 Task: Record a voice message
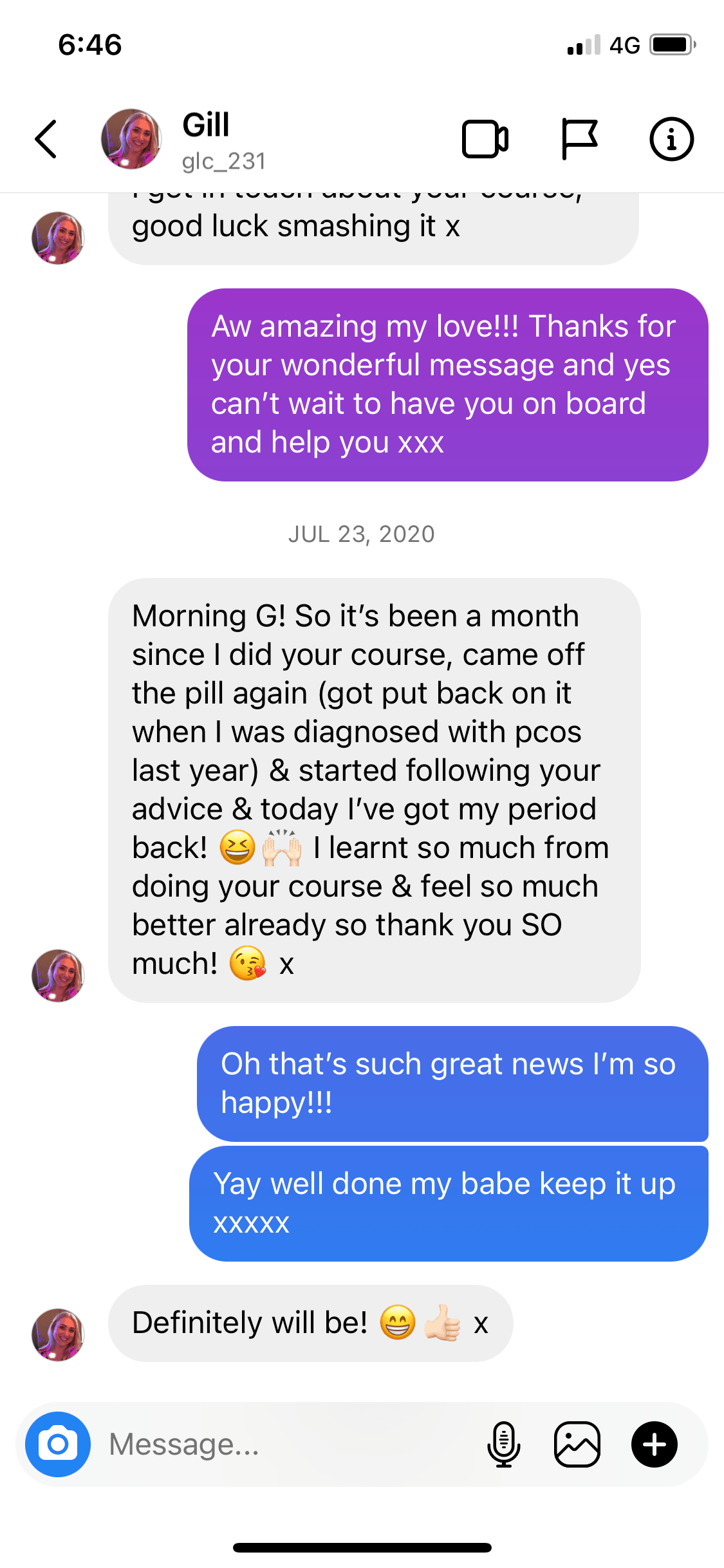click(x=504, y=1444)
